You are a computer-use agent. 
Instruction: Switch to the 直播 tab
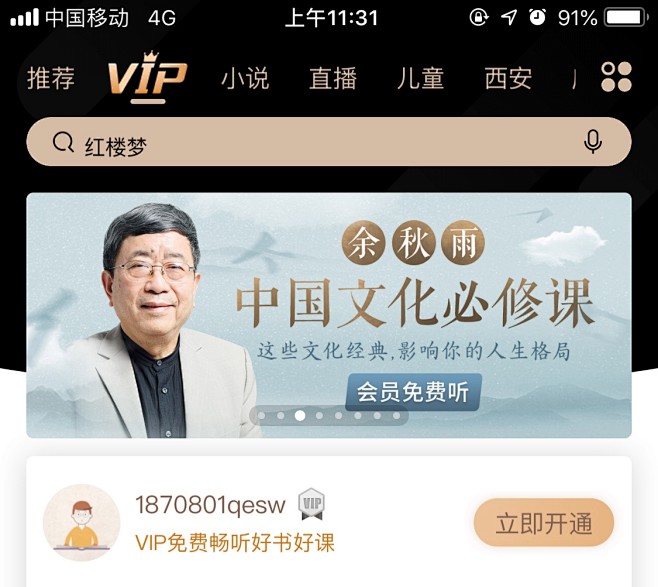click(x=333, y=78)
